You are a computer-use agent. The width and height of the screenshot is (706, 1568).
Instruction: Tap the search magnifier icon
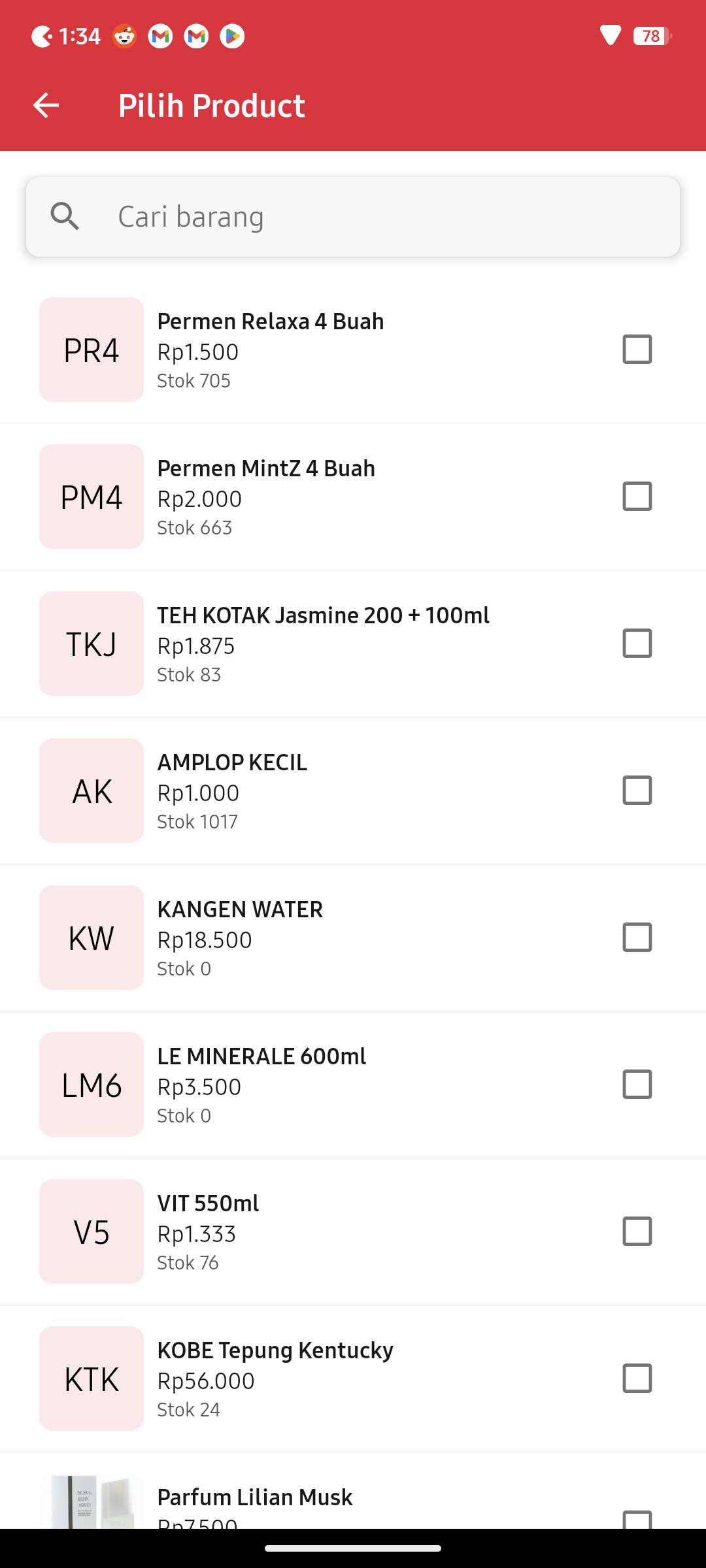65,216
